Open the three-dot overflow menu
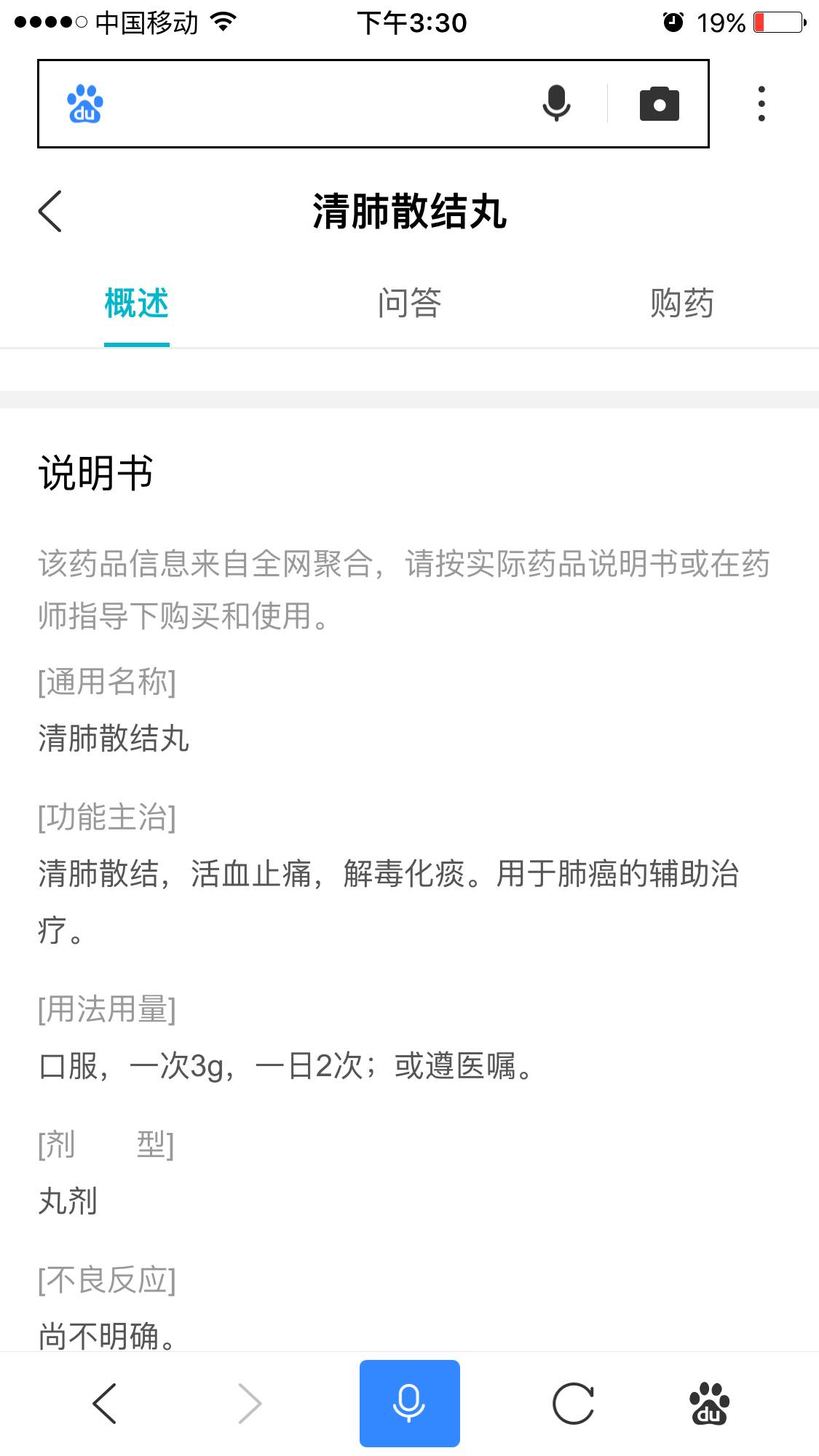Screen dimensions: 819x1456 coord(761,103)
